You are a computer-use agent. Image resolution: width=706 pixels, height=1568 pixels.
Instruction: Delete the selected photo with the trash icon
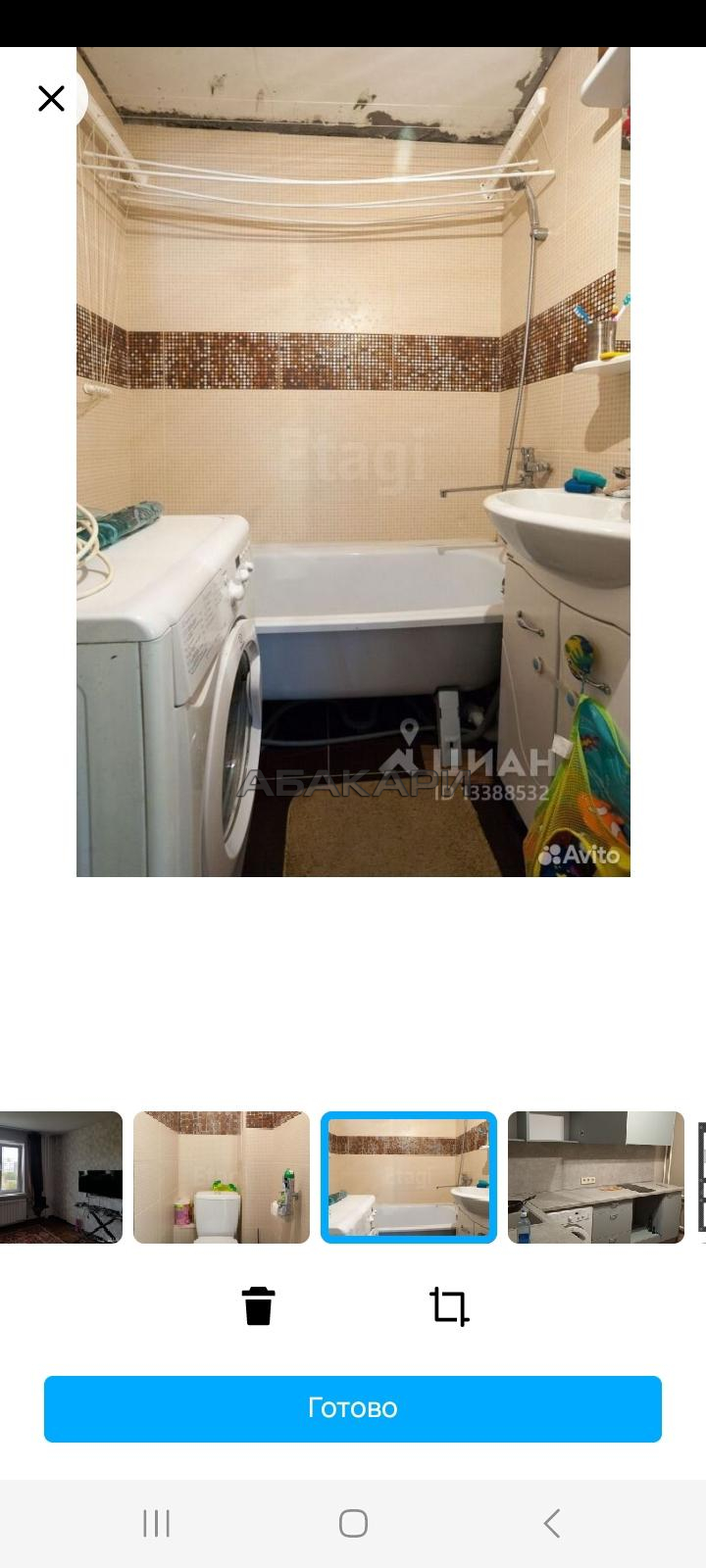point(258,1306)
